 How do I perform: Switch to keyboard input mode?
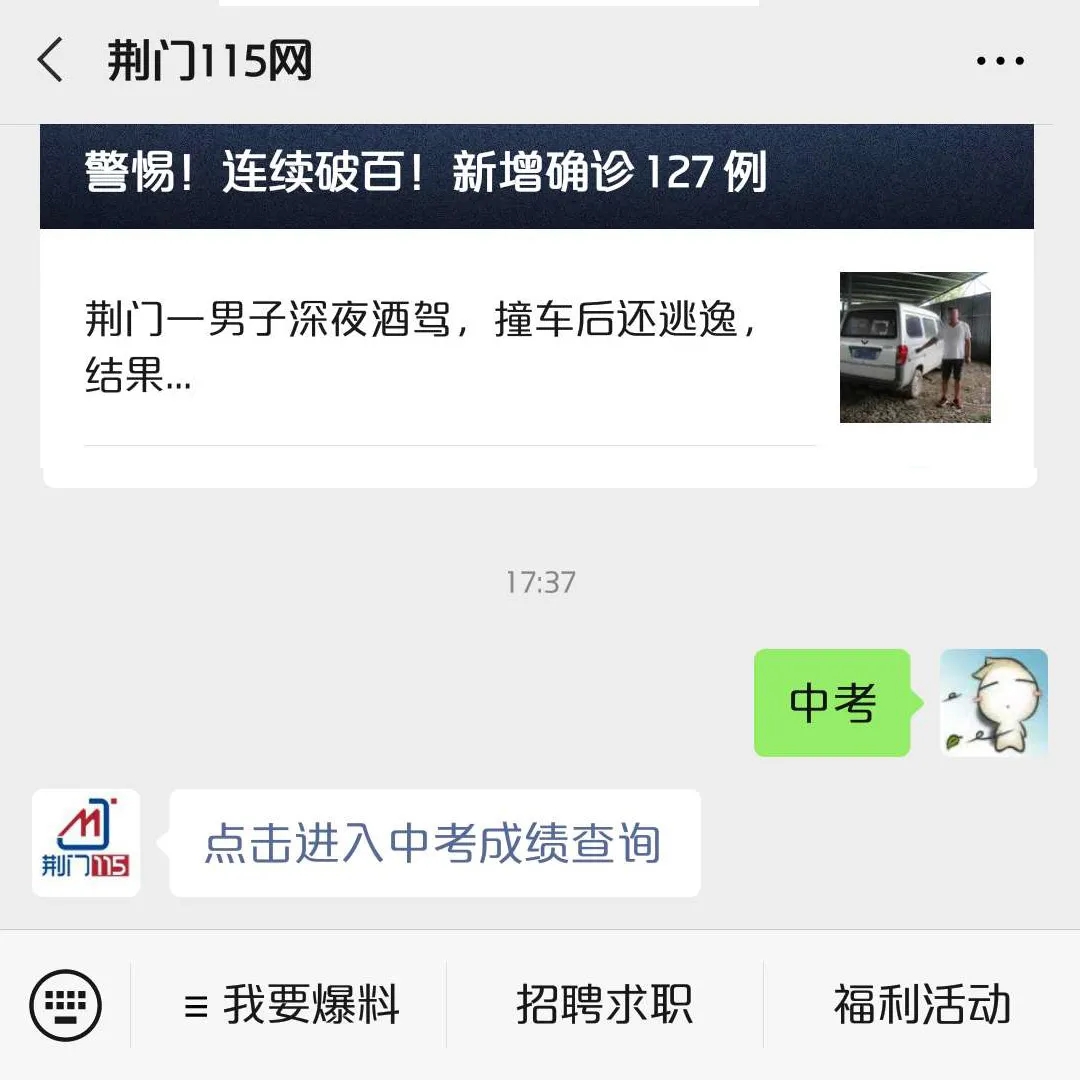[x=66, y=1005]
